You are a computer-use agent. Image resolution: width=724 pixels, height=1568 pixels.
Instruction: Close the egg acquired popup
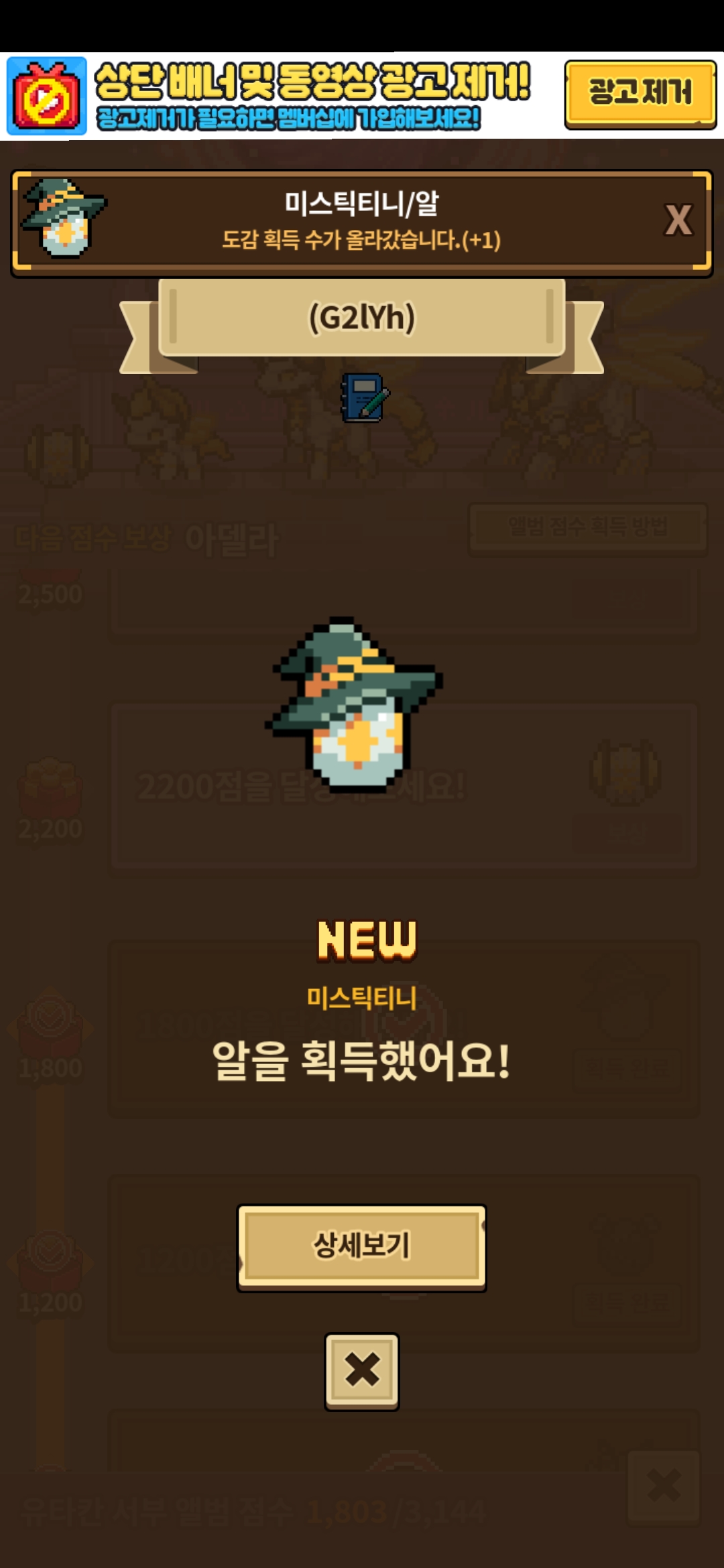362,1370
